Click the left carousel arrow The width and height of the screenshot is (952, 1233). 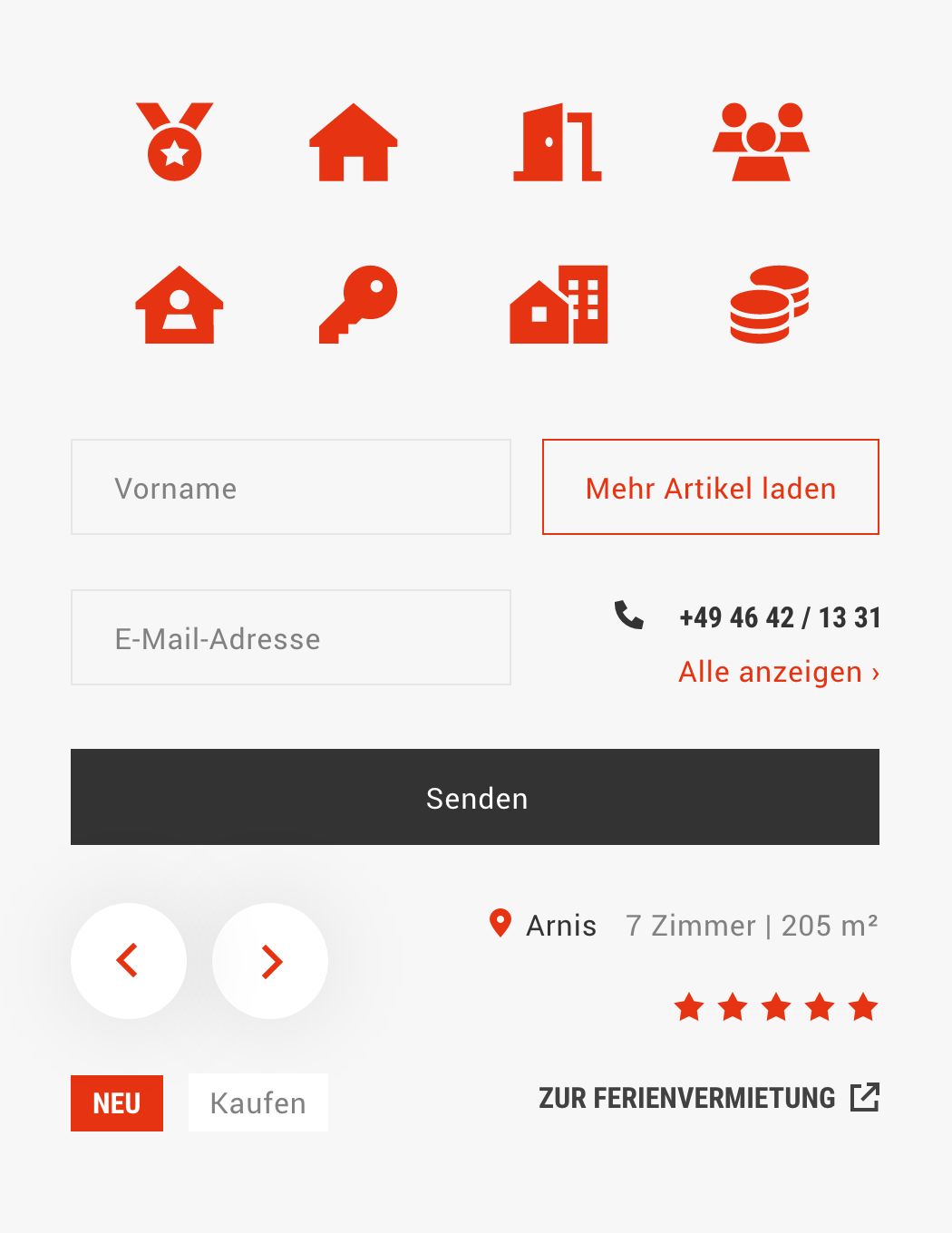(129, 961)
